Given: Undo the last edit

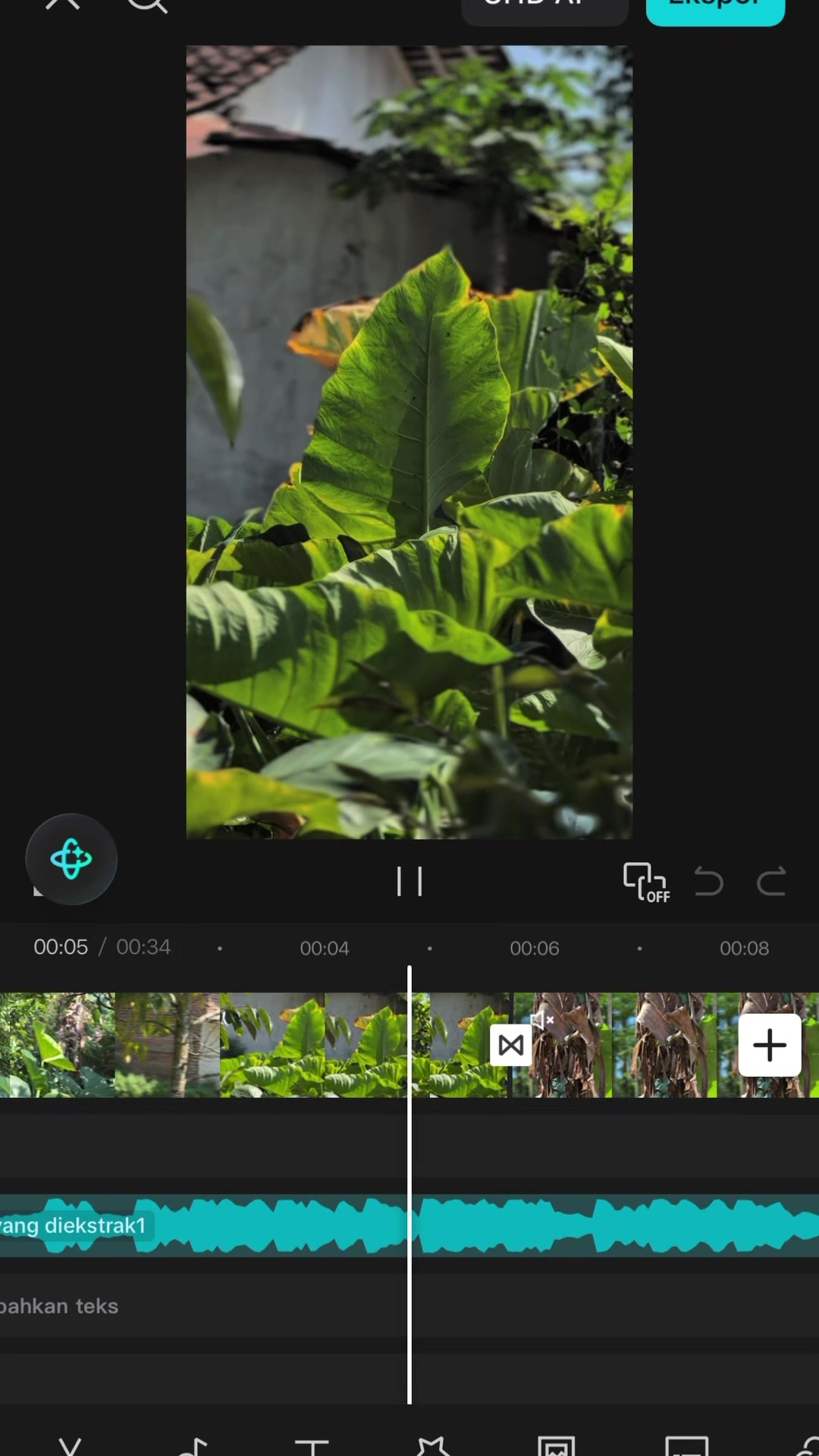Looking at the screenshot, I should 709,882.
